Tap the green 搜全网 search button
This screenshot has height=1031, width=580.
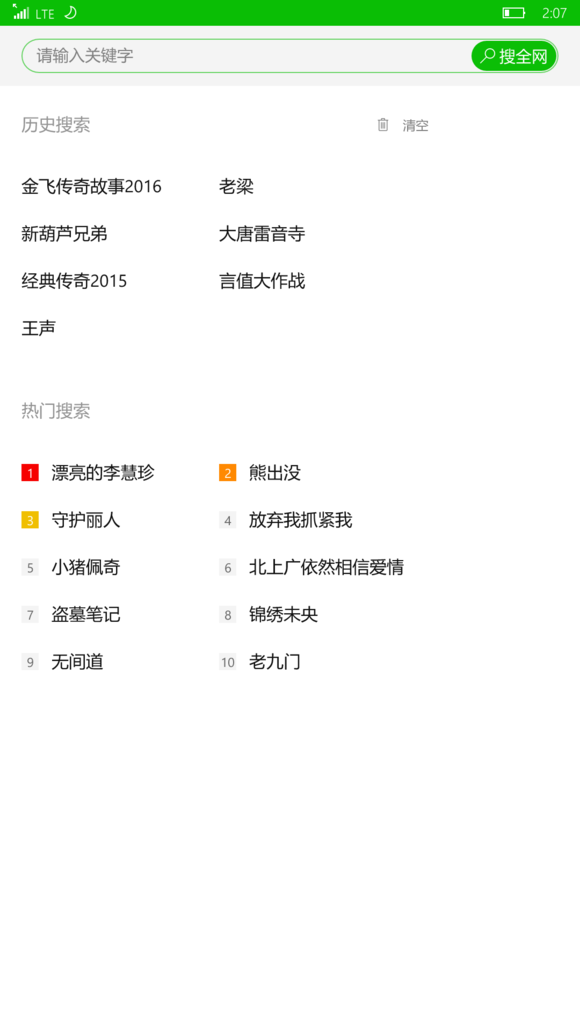click(514, 56)
